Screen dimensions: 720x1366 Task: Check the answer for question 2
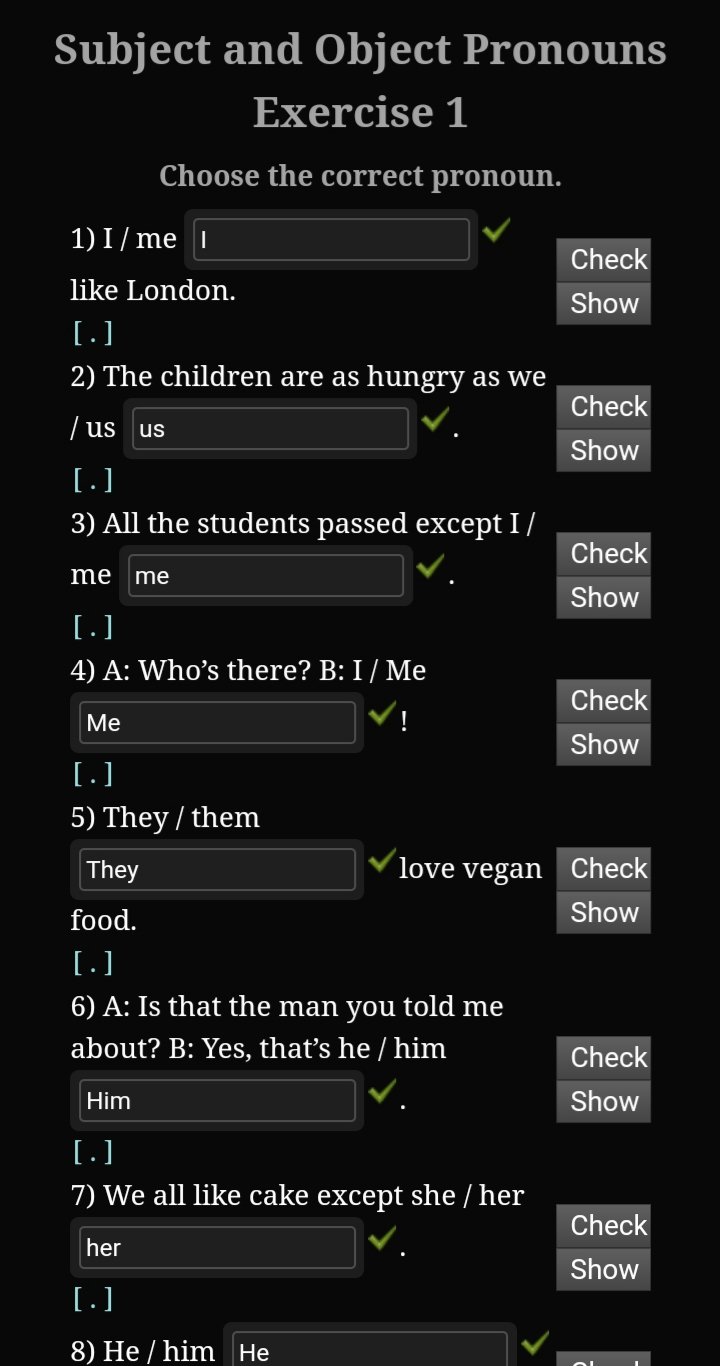(604, 407)
